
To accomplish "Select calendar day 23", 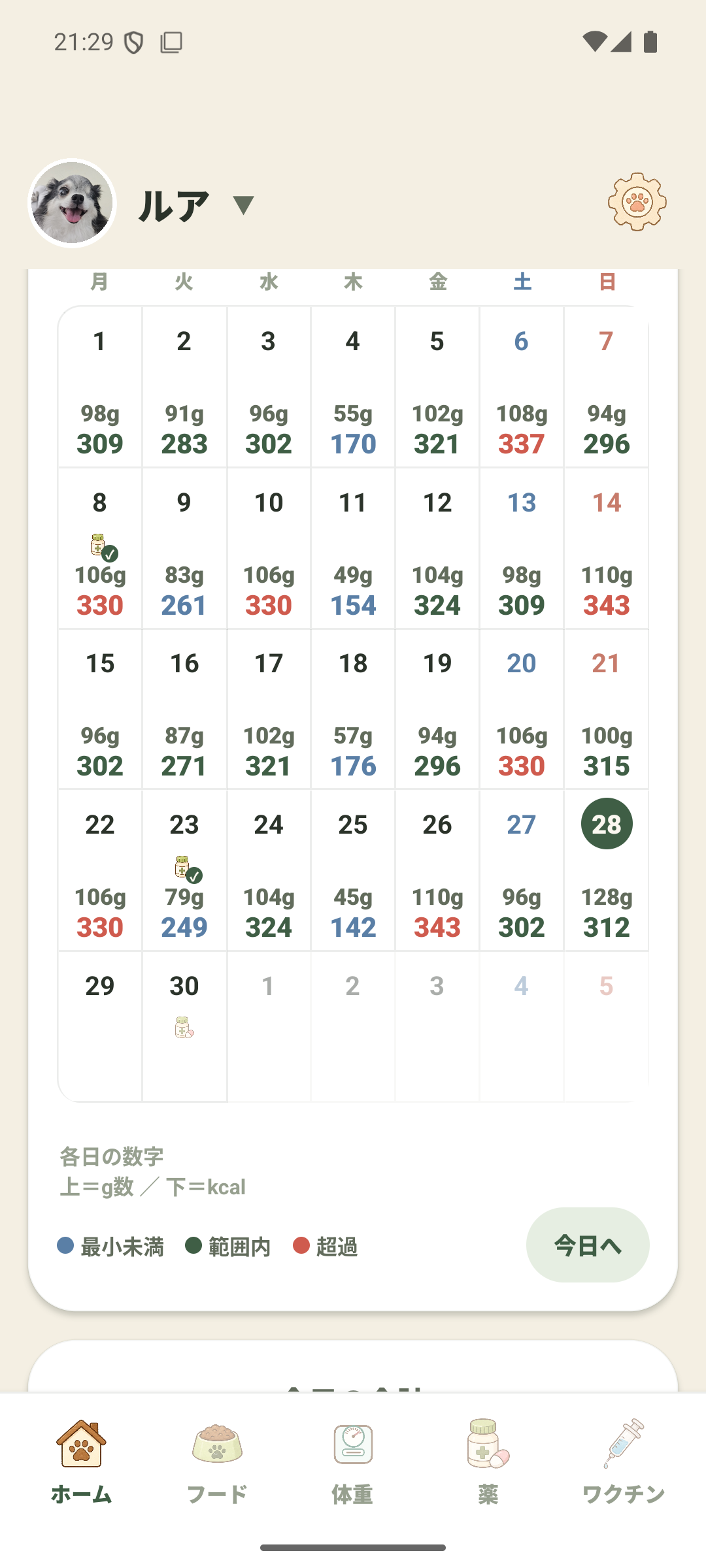I will [x=184, y=870].
